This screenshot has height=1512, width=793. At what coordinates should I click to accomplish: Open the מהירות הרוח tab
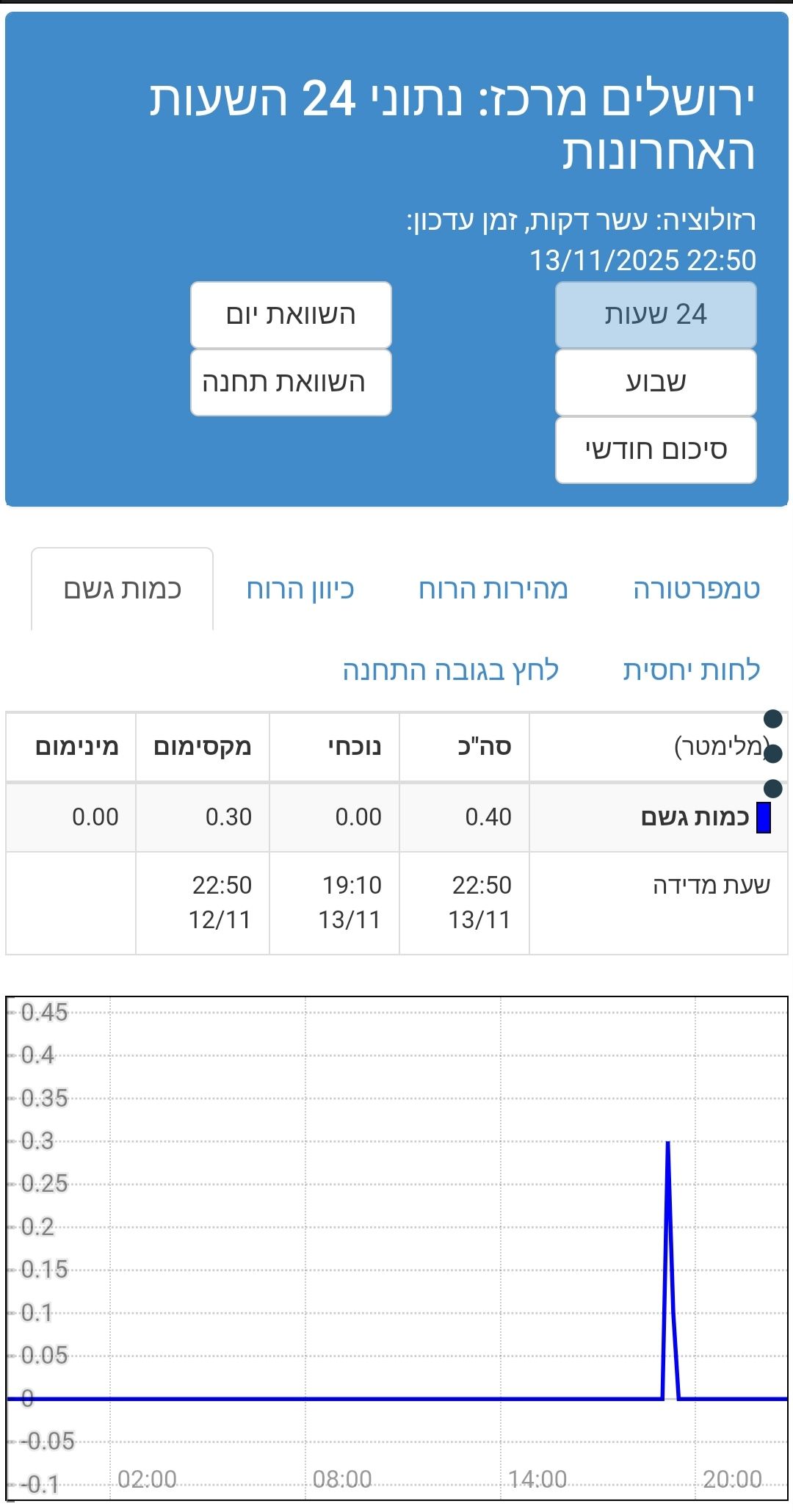coord(493,589)
